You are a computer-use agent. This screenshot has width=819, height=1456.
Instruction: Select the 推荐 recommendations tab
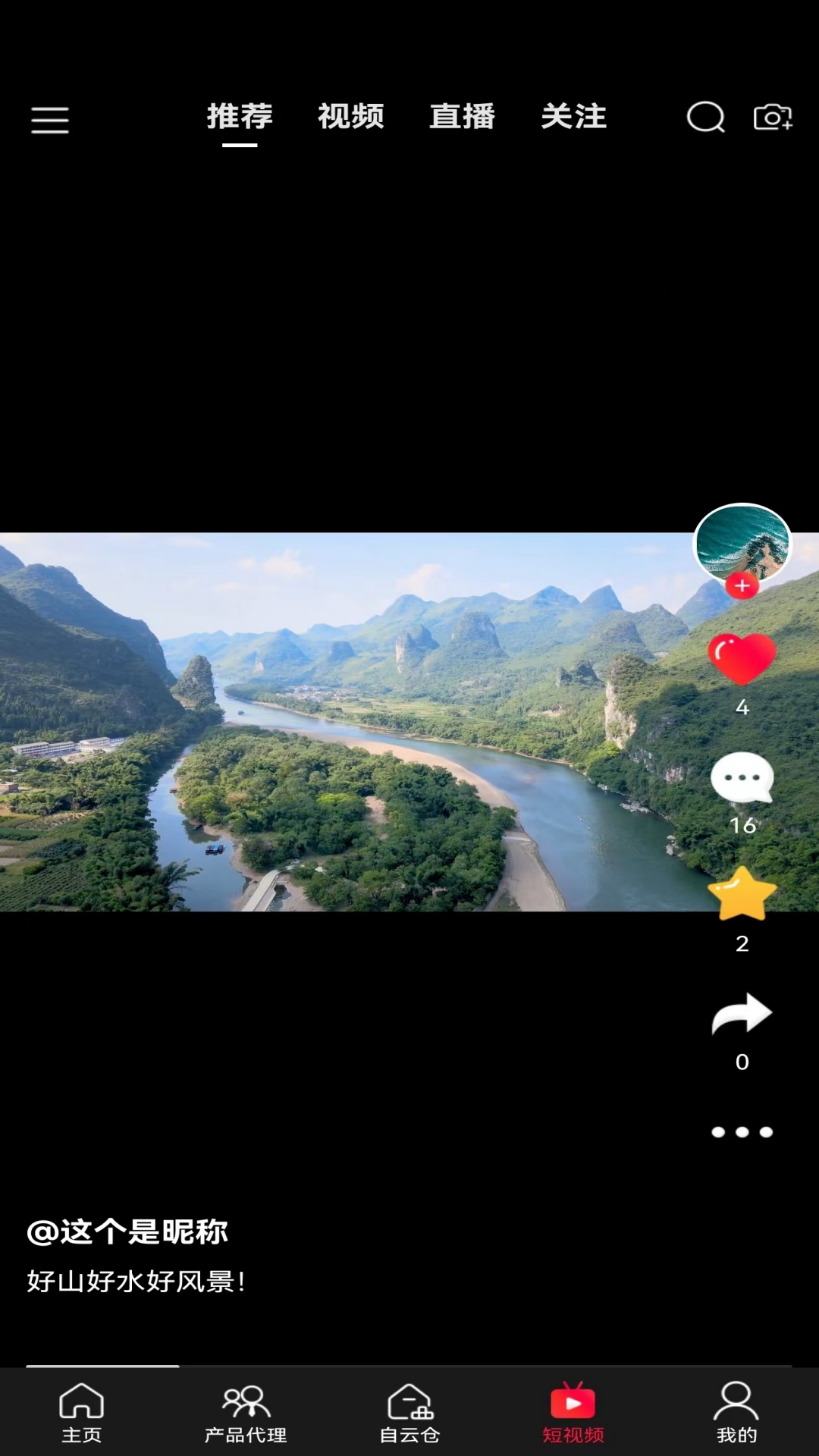click(x=240, y=118)
